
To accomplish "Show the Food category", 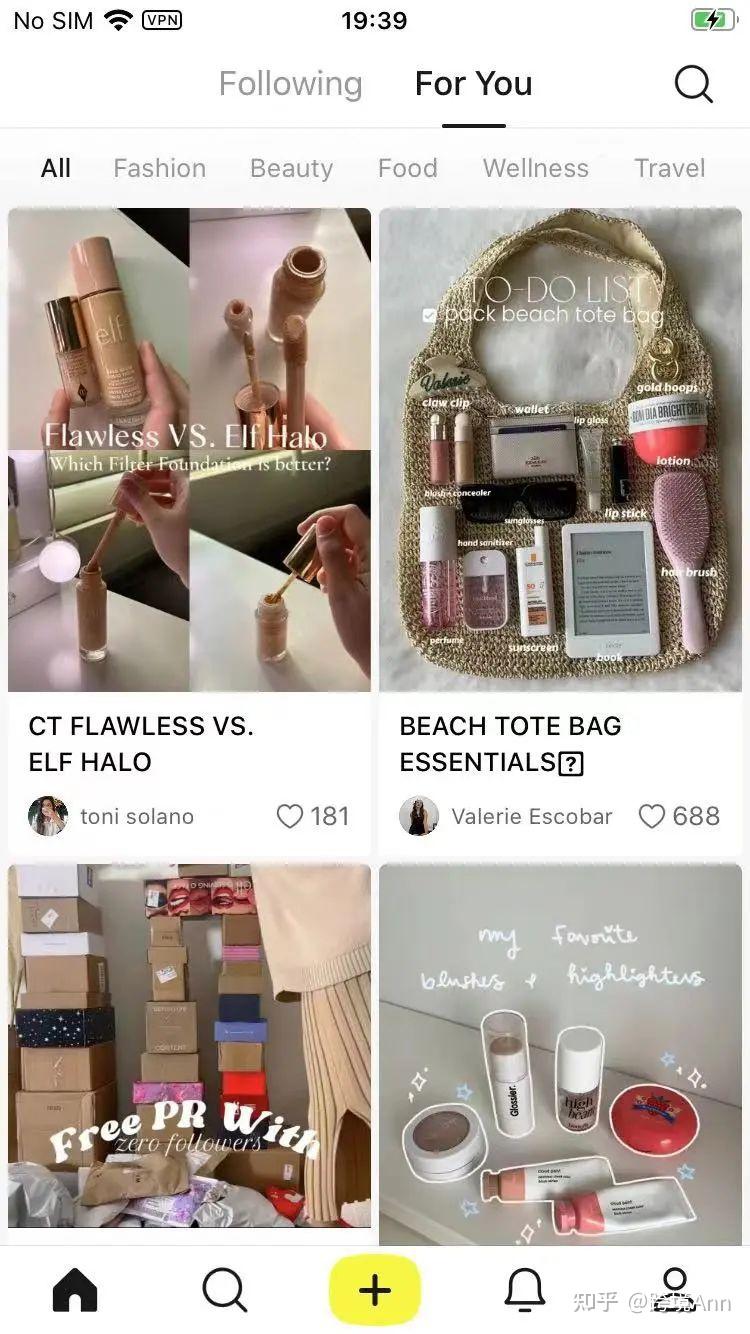I will [x=407, y=168].
